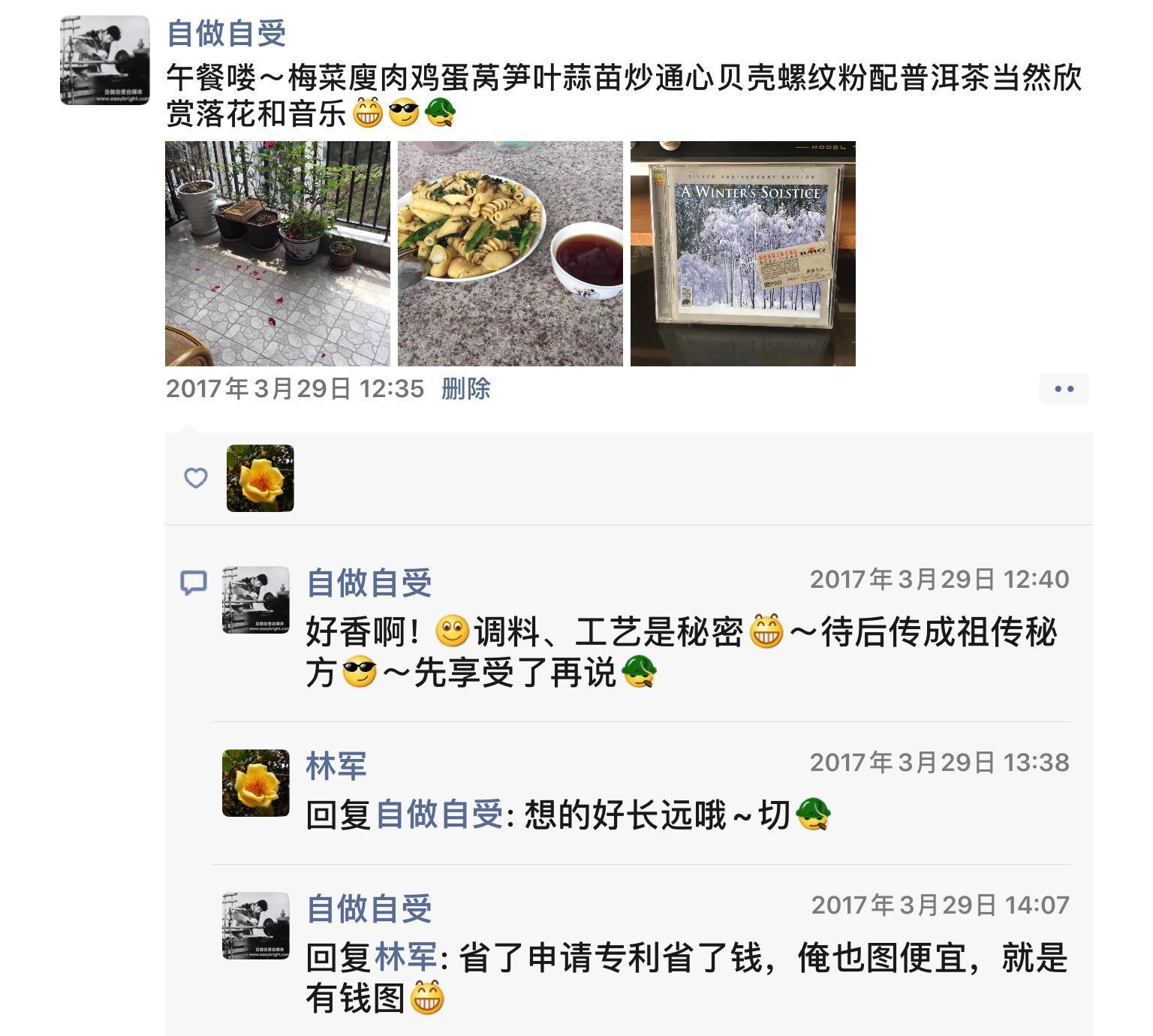Open the post author's avatar at the top
The width and height of the screenshot is (1153, 1036).
(x=104, y=59)
